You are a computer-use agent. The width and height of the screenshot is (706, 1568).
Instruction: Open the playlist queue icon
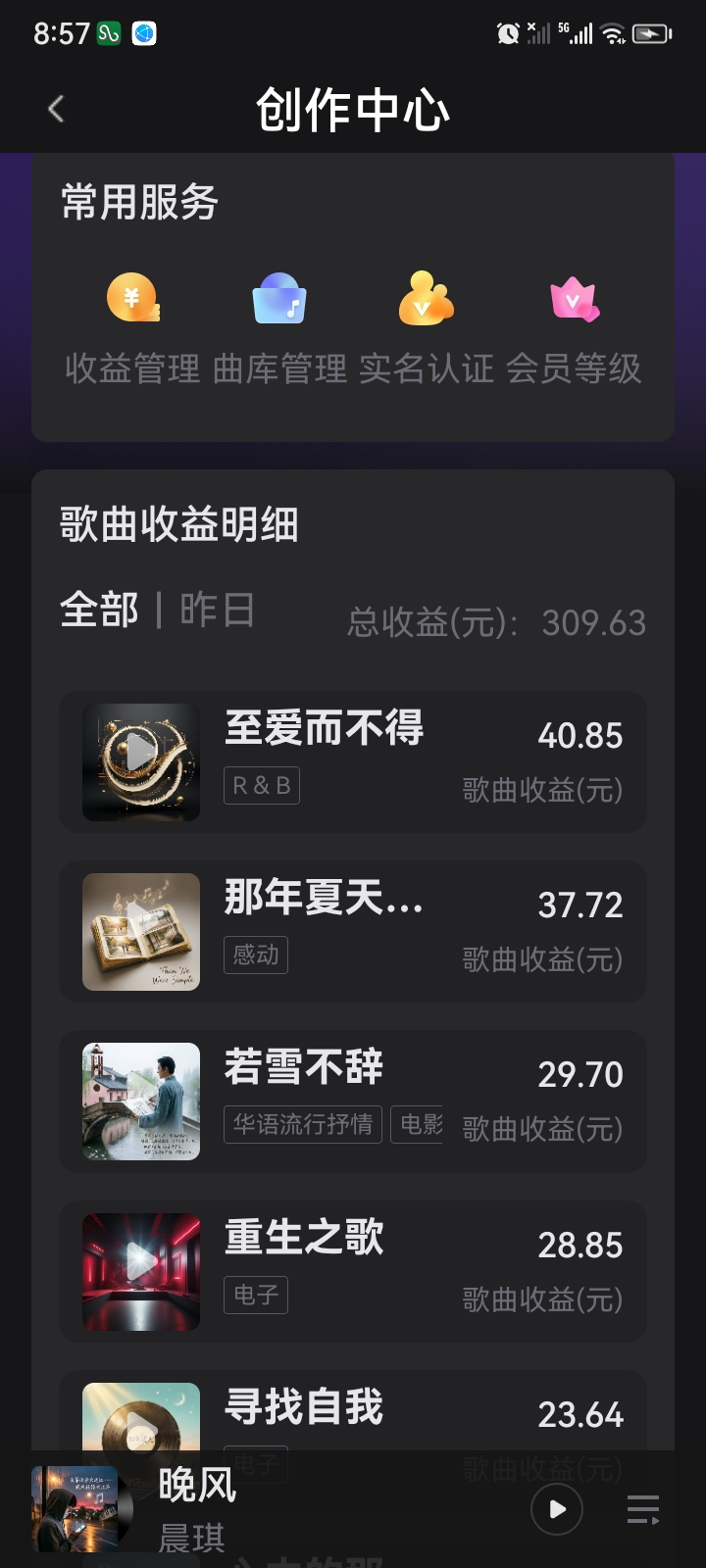(x=643, y=1509)
